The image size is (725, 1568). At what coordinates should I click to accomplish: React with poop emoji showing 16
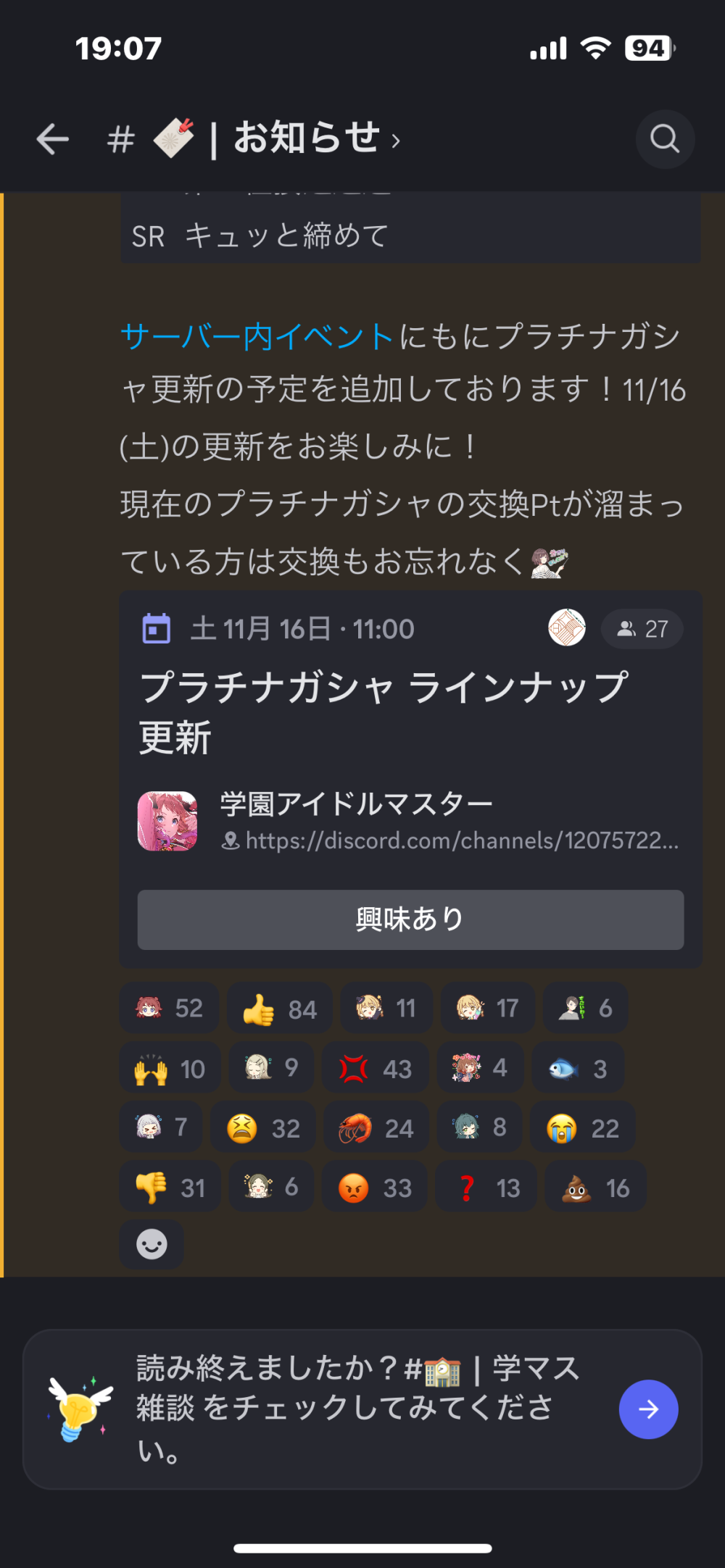pyautogui.click(x=595, y=1188)
